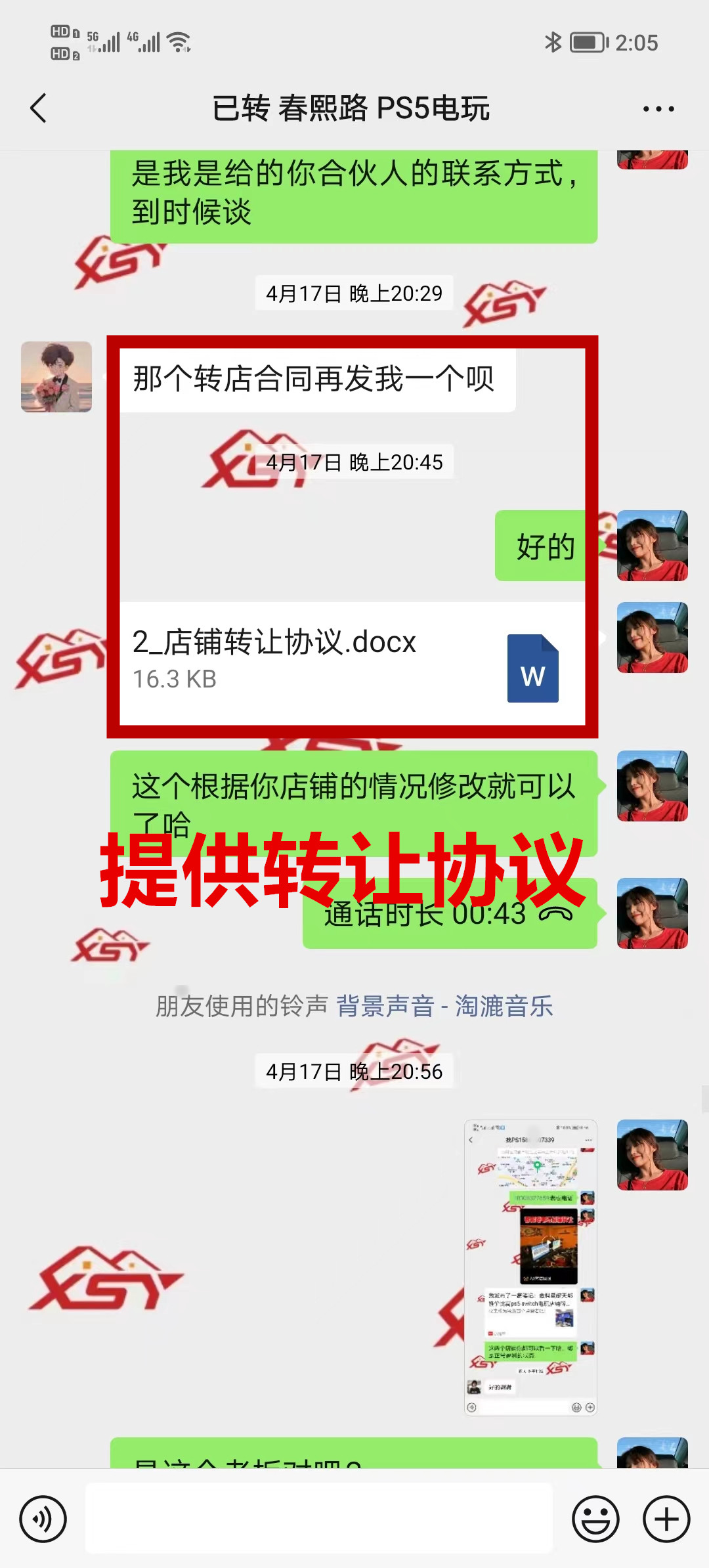Open the plus attachments menu
The height and width of the screenshot is (1568, 709).
click(666, 1519)
